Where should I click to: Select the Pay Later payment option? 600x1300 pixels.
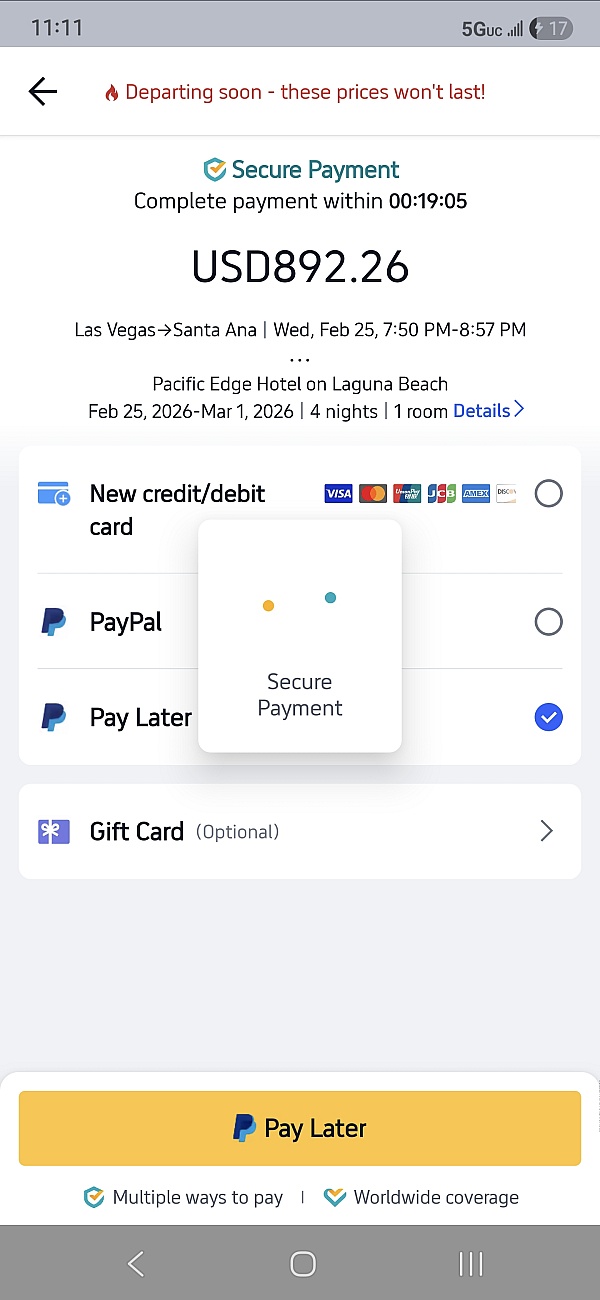point(548,718)
